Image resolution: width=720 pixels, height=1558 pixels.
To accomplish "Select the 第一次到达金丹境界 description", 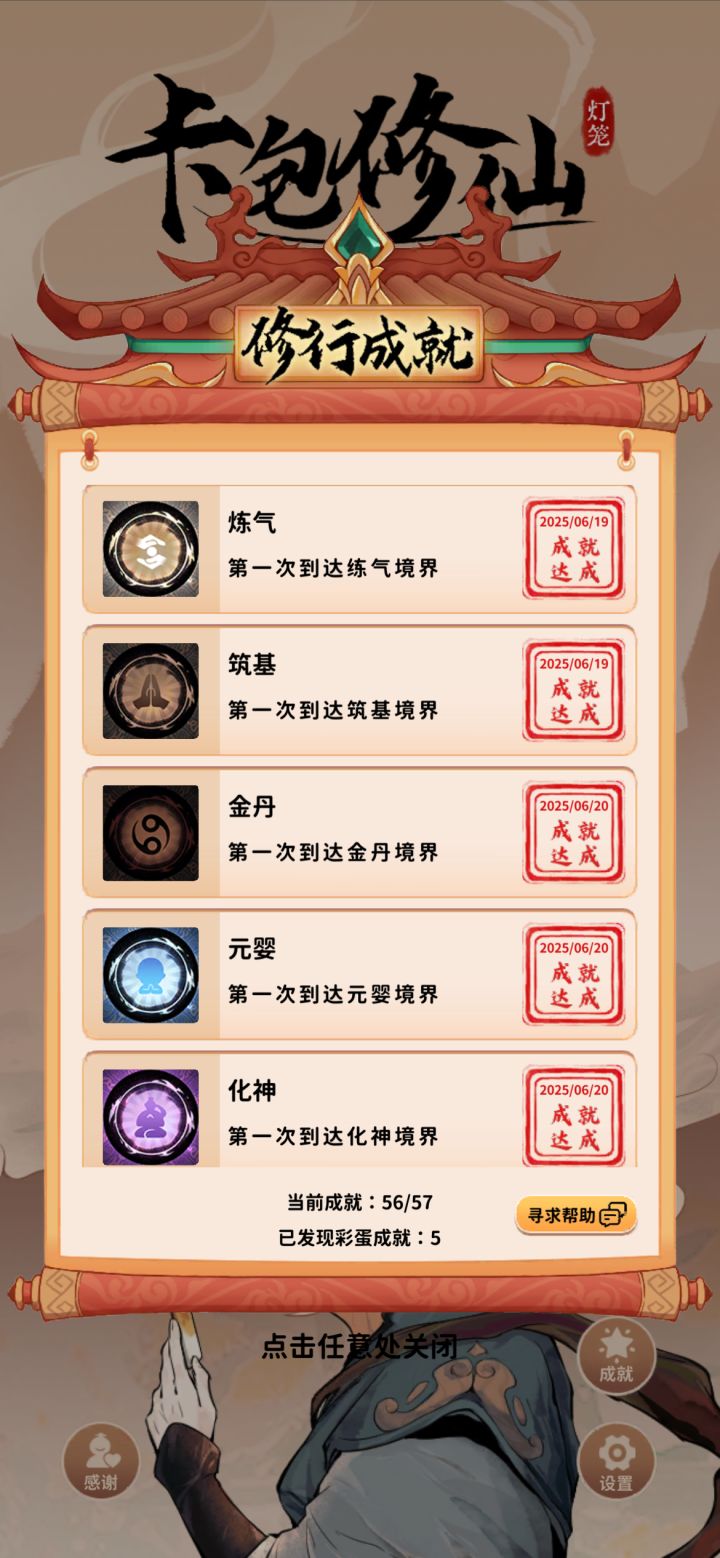I will click(333, 853).
